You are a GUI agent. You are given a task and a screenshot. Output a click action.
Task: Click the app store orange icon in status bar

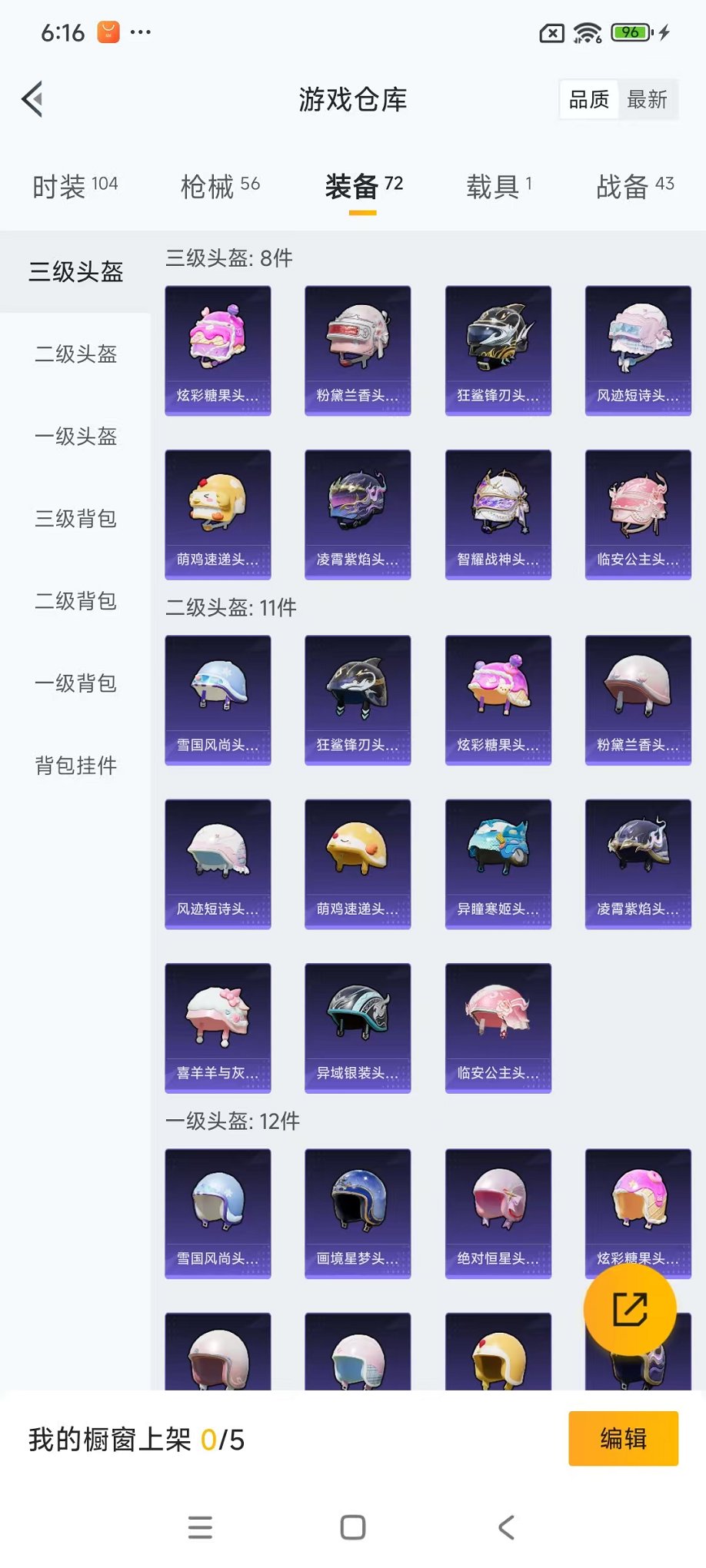pos(107,31)
